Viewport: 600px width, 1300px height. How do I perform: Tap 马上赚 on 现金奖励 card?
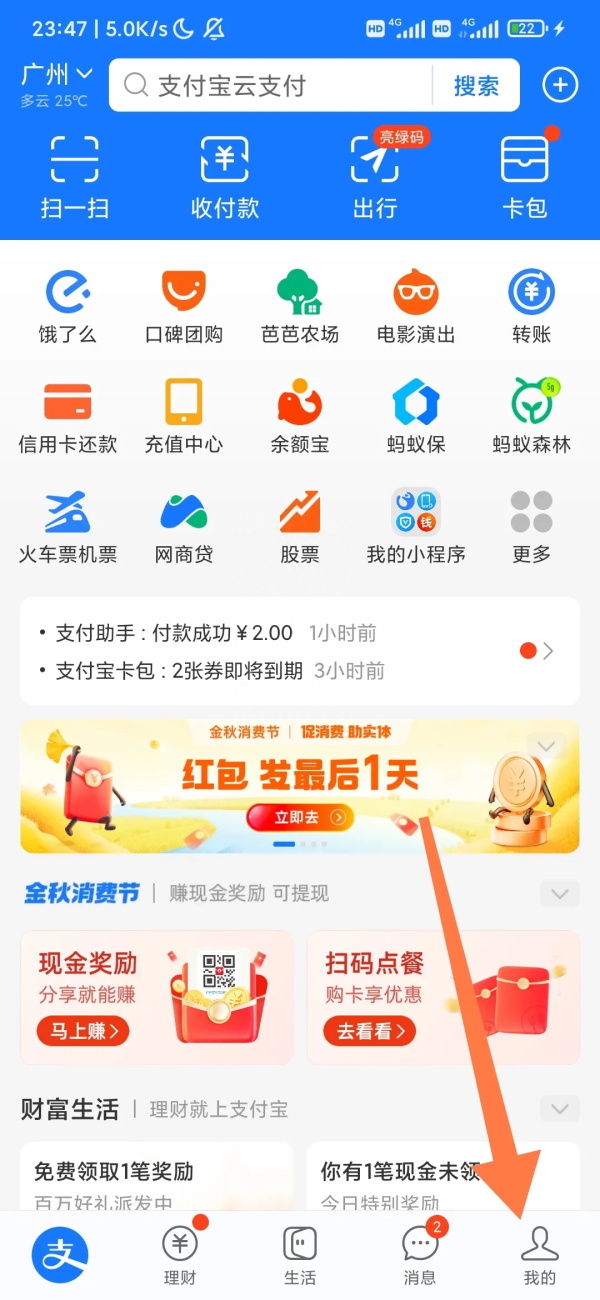[83, 1030]
